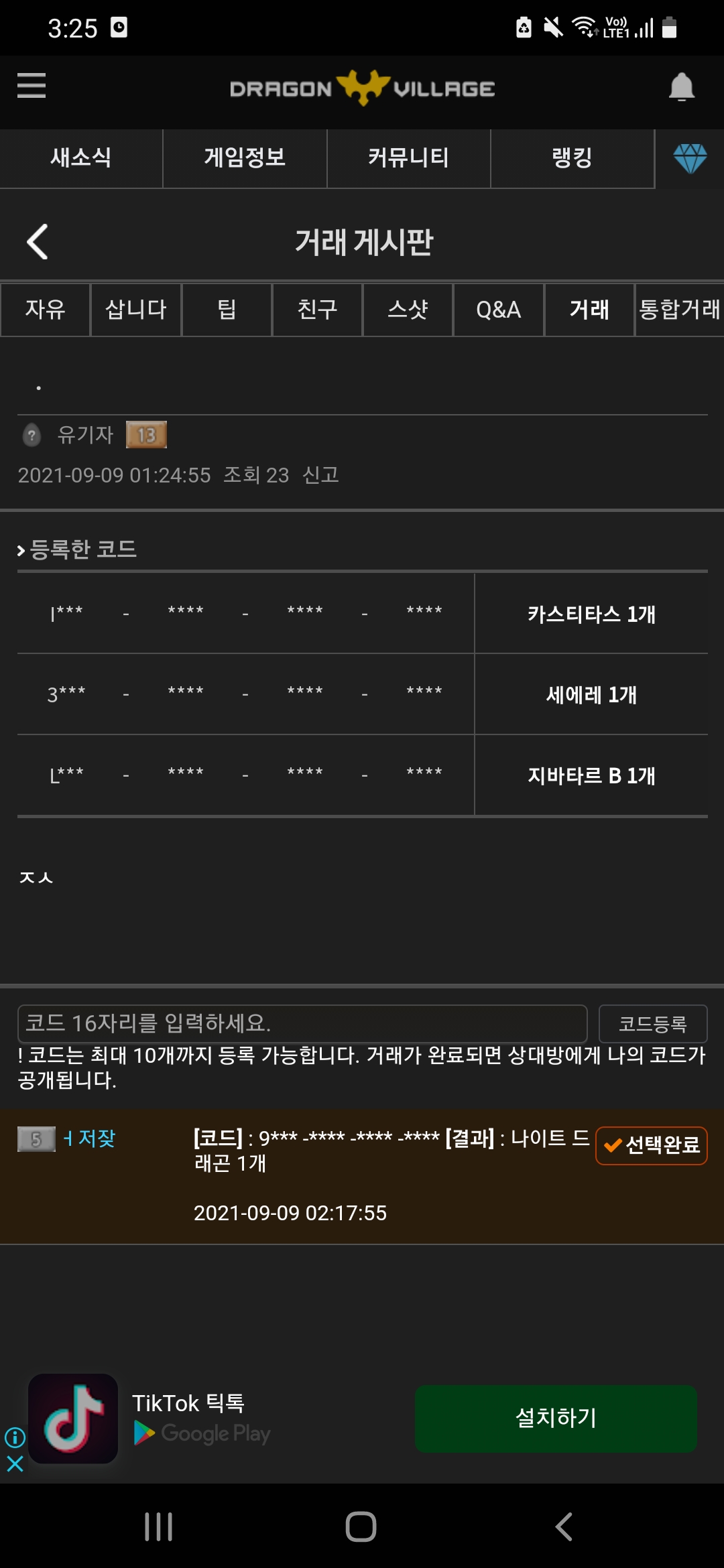
Task: Select the 스샷 board tab
Action: tap(408, 310)
